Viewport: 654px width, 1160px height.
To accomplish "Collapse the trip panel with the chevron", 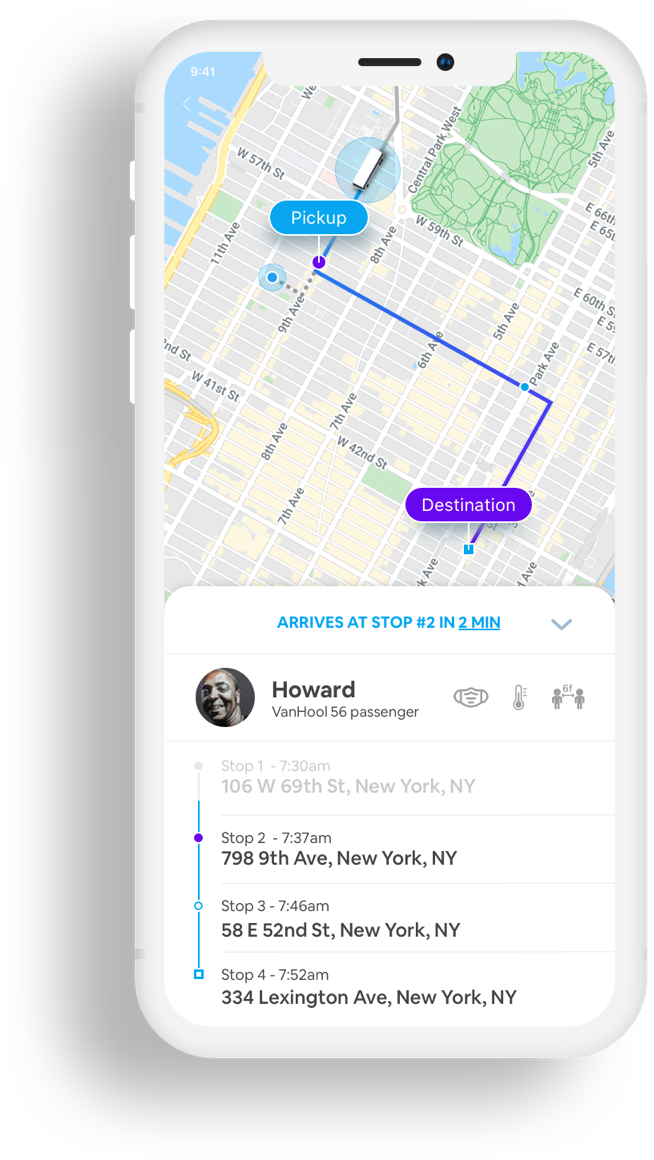I will [562, 624].
